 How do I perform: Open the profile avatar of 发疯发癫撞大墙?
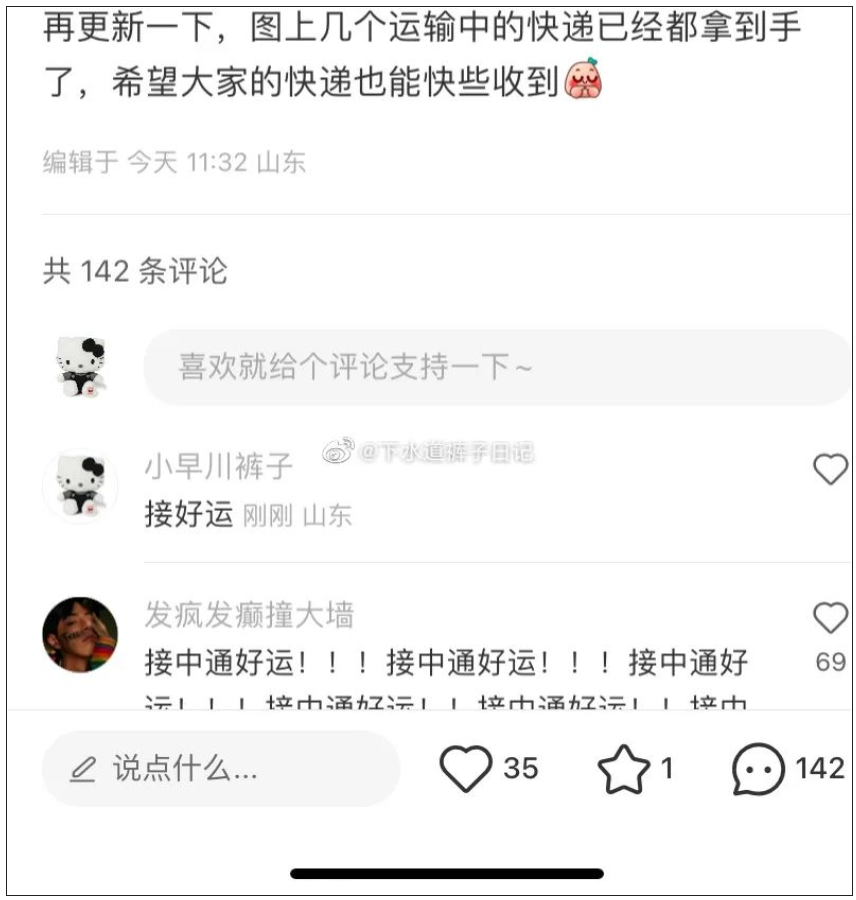coord(80,635)
